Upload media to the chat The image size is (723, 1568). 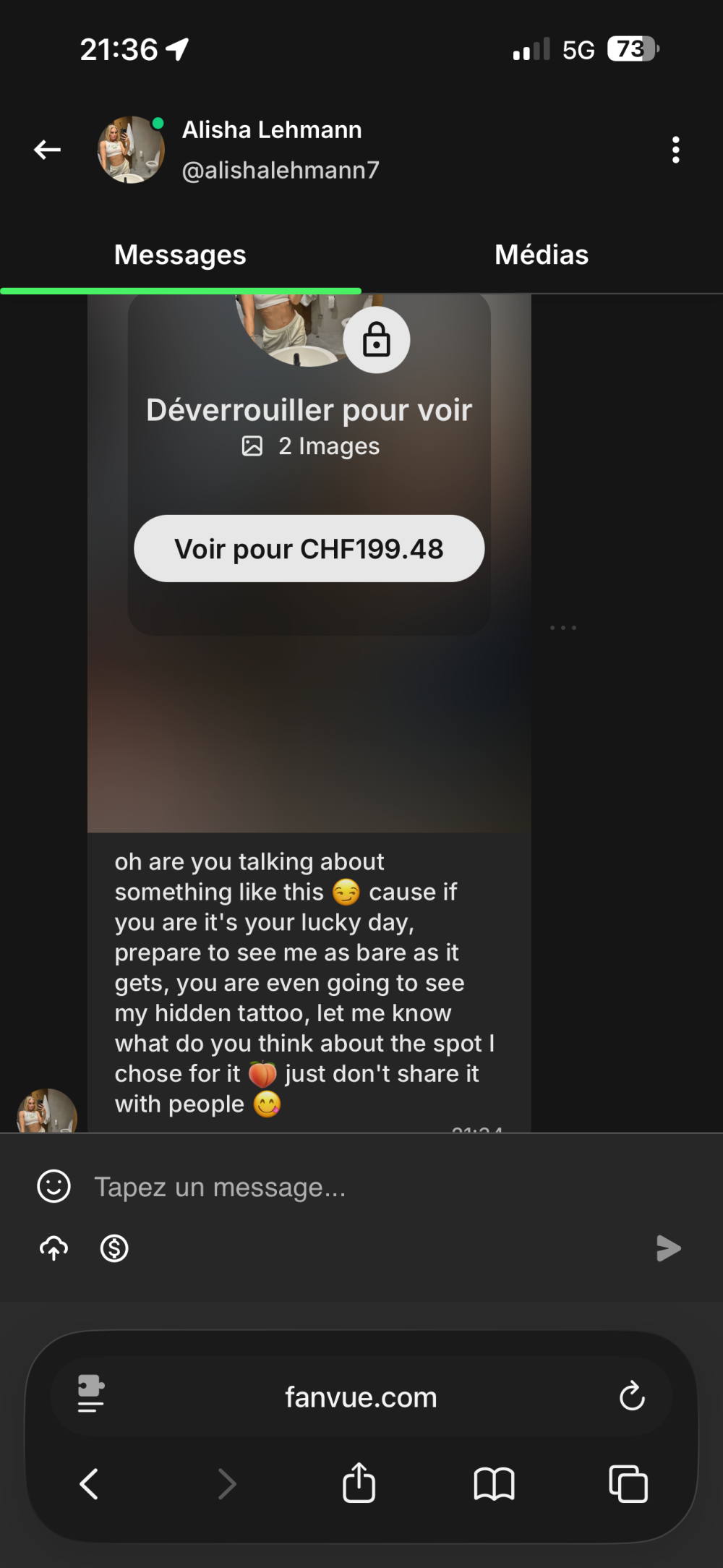[54, 1248]
